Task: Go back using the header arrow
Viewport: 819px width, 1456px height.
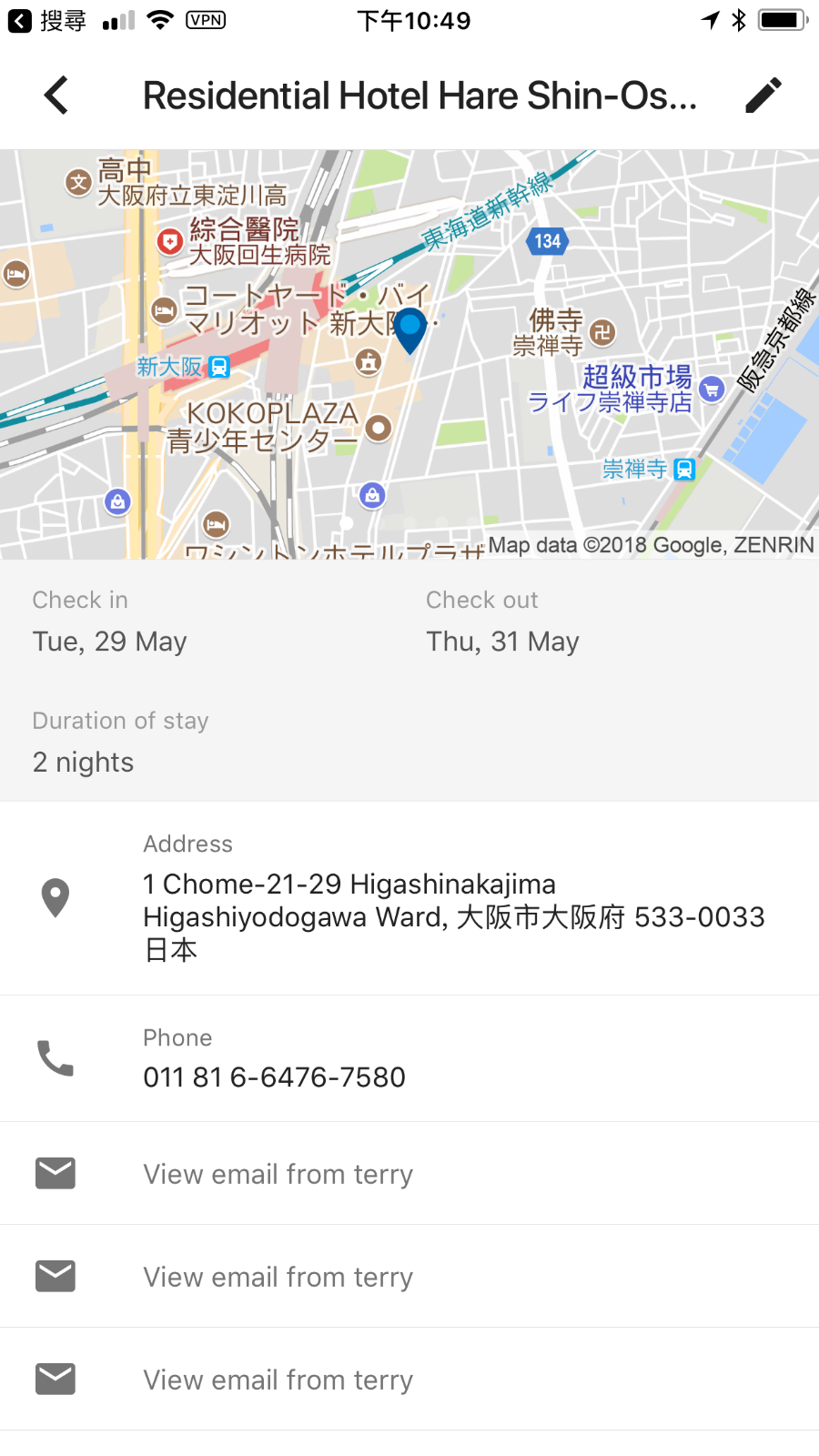Action: click(x=56, y=96)
